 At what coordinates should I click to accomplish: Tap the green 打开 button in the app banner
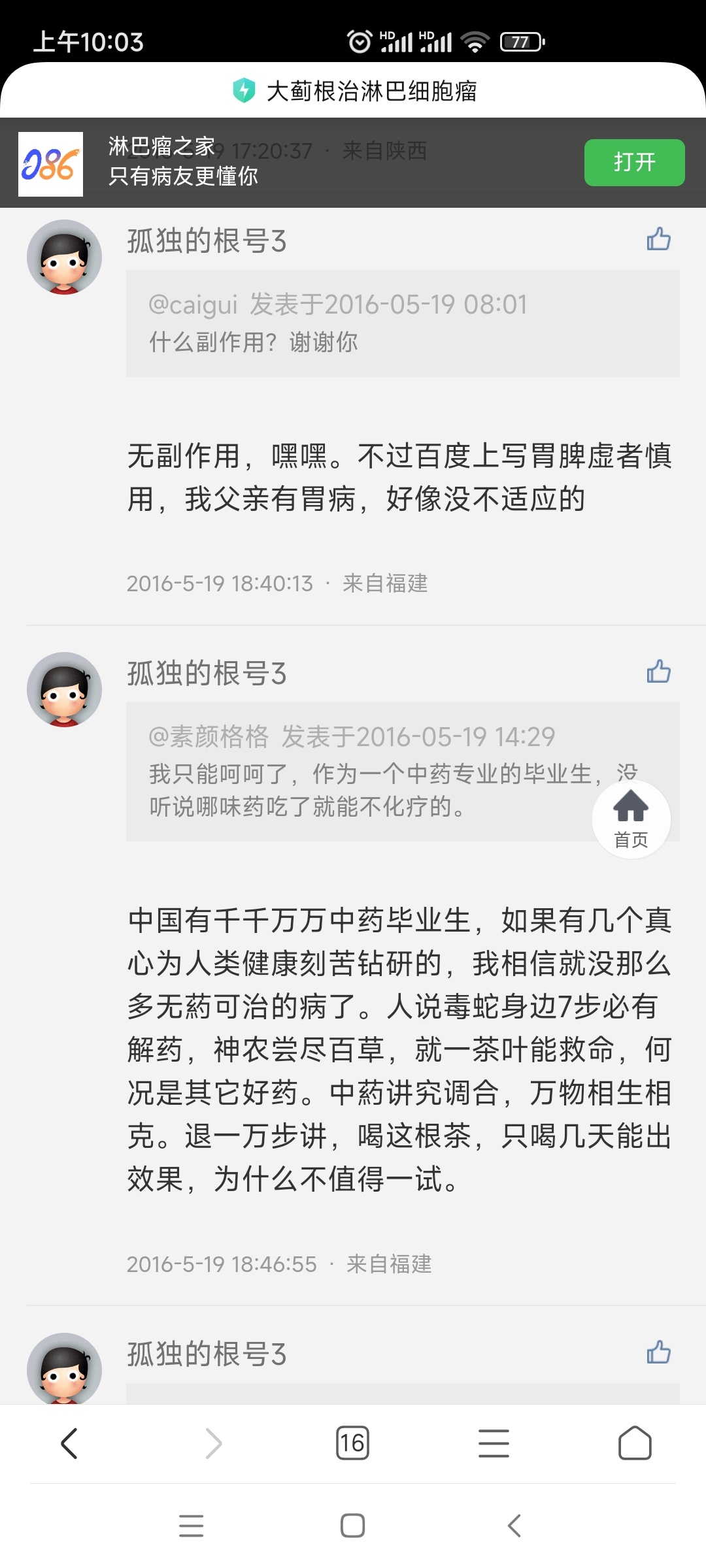(x=633, y=162)
